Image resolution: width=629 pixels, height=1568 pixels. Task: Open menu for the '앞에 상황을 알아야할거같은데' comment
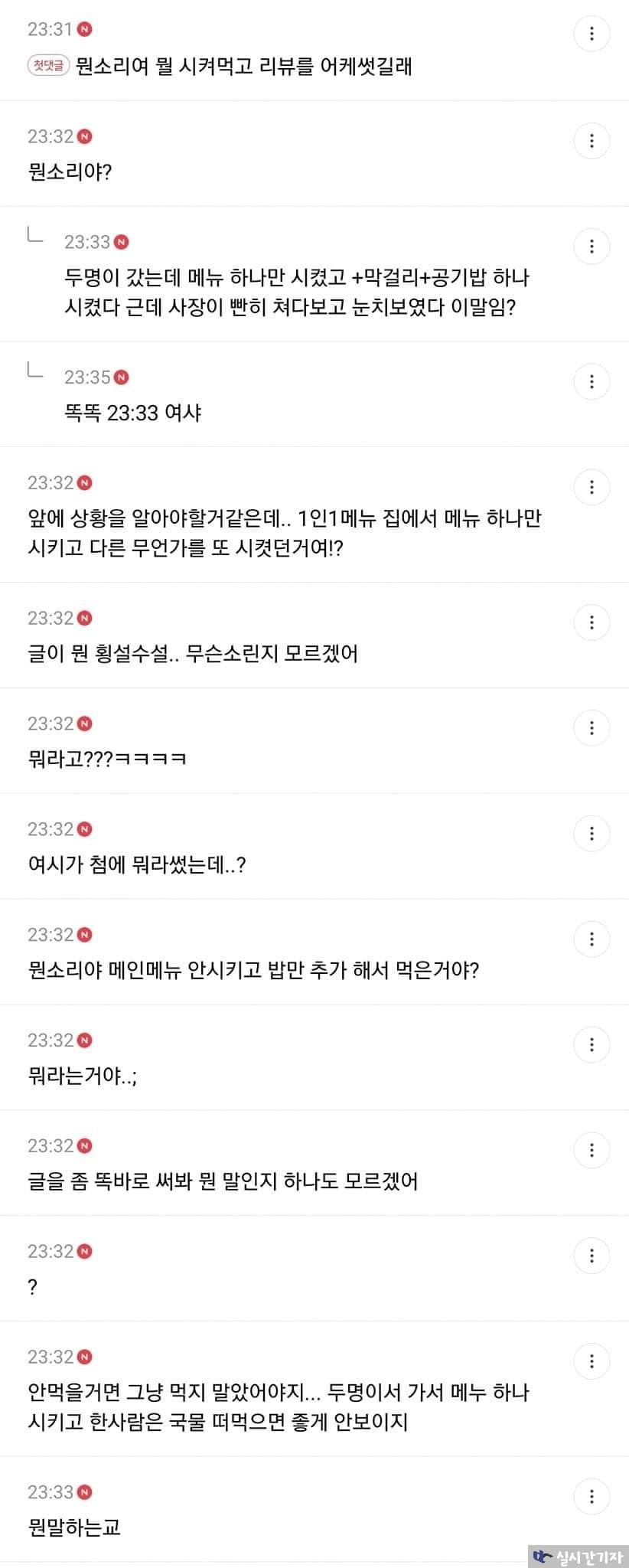[592, 487]
